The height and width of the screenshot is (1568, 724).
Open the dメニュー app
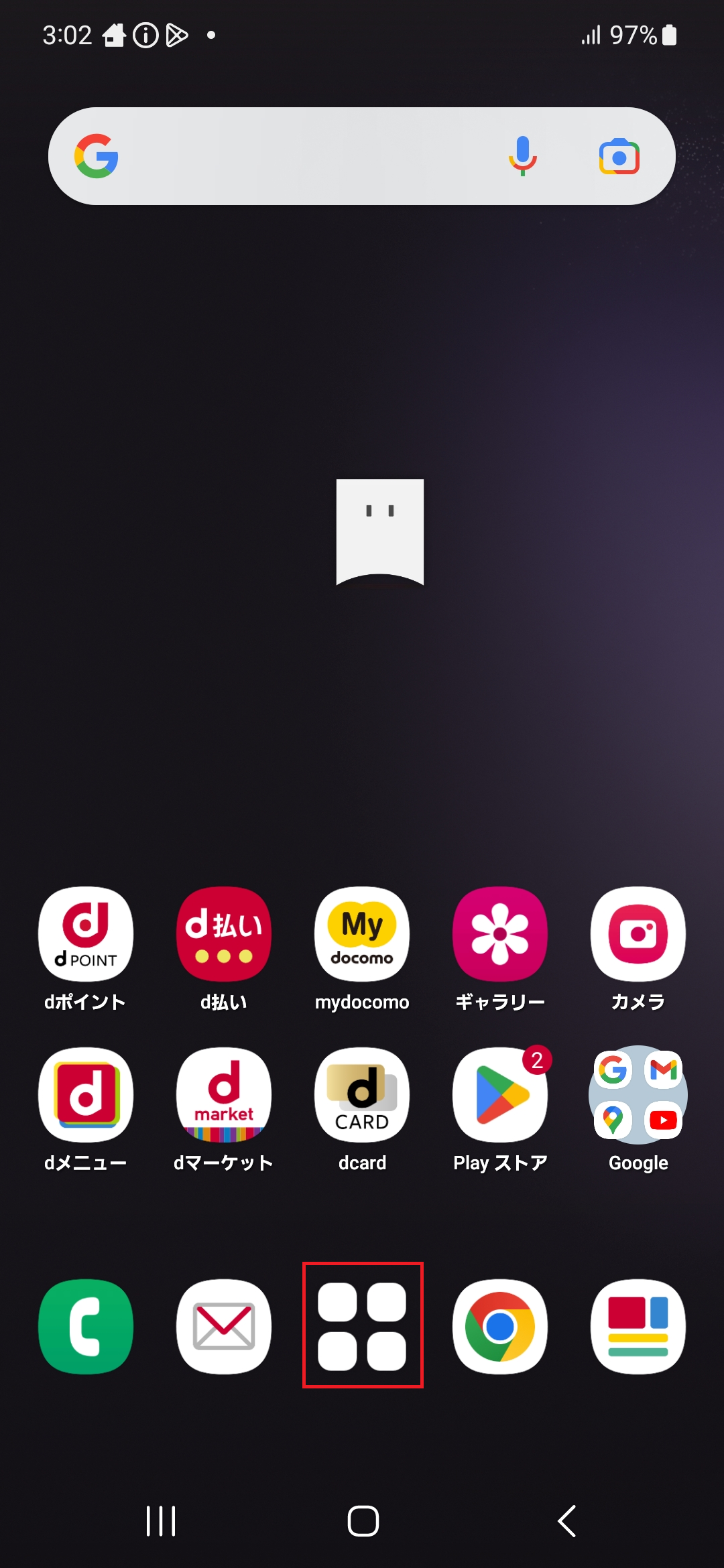(86, 1095)
